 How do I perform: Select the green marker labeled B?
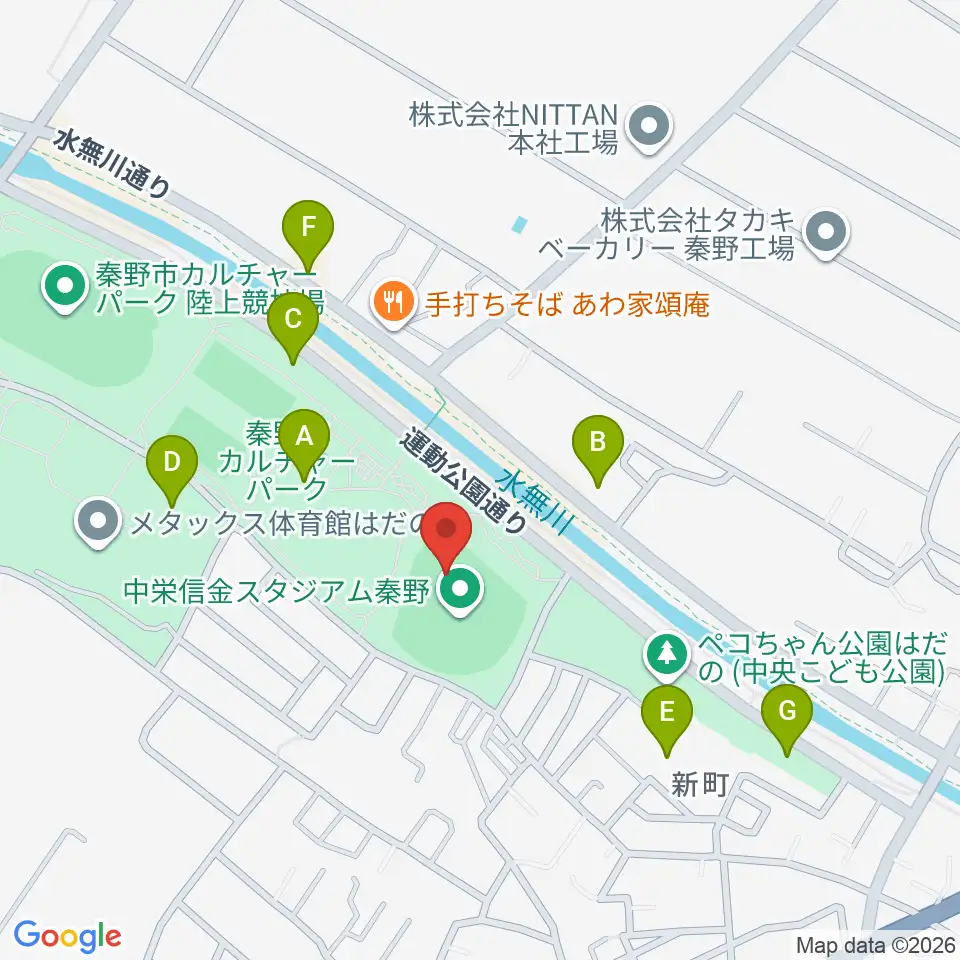tap(598, 451)
